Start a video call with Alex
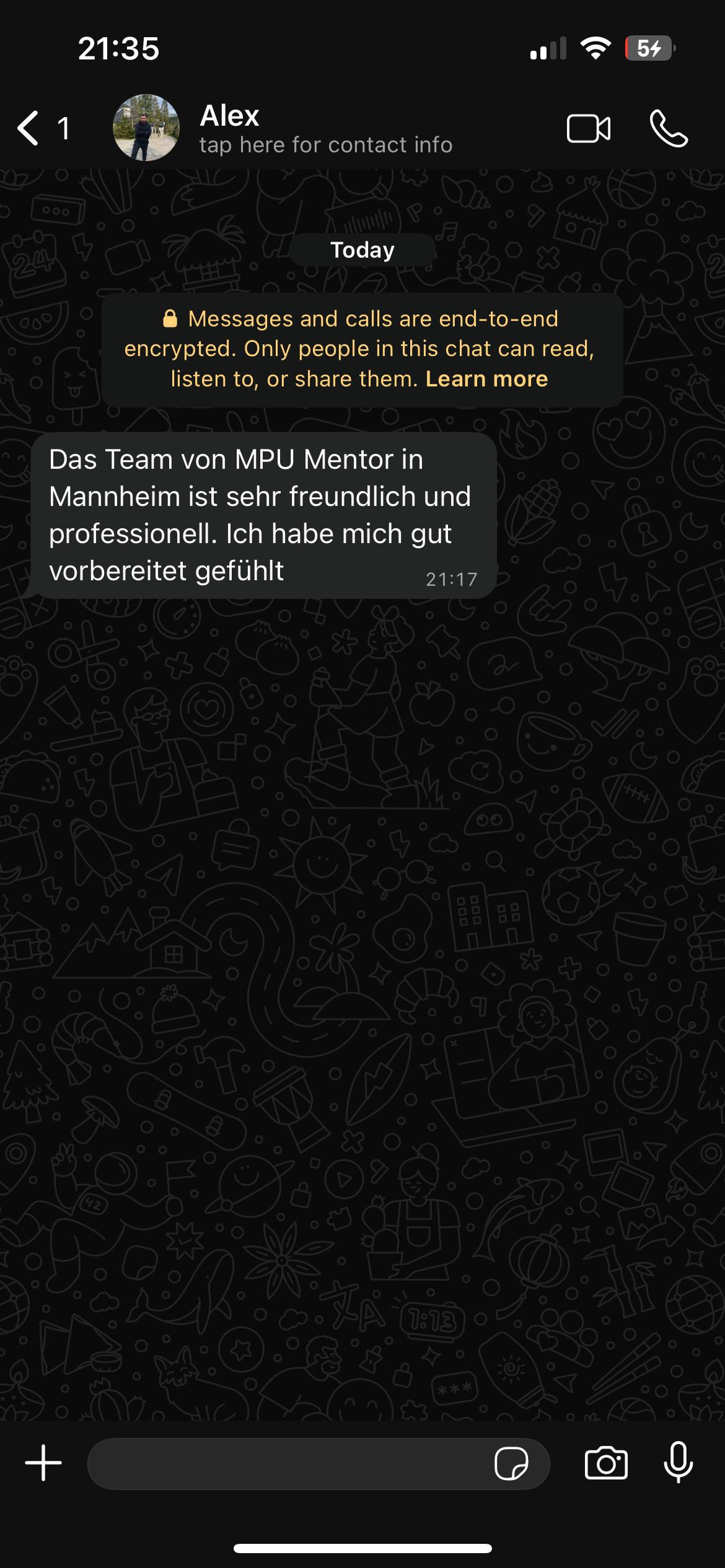Screen dimensions: 725x1568 (x=588, y=129)
